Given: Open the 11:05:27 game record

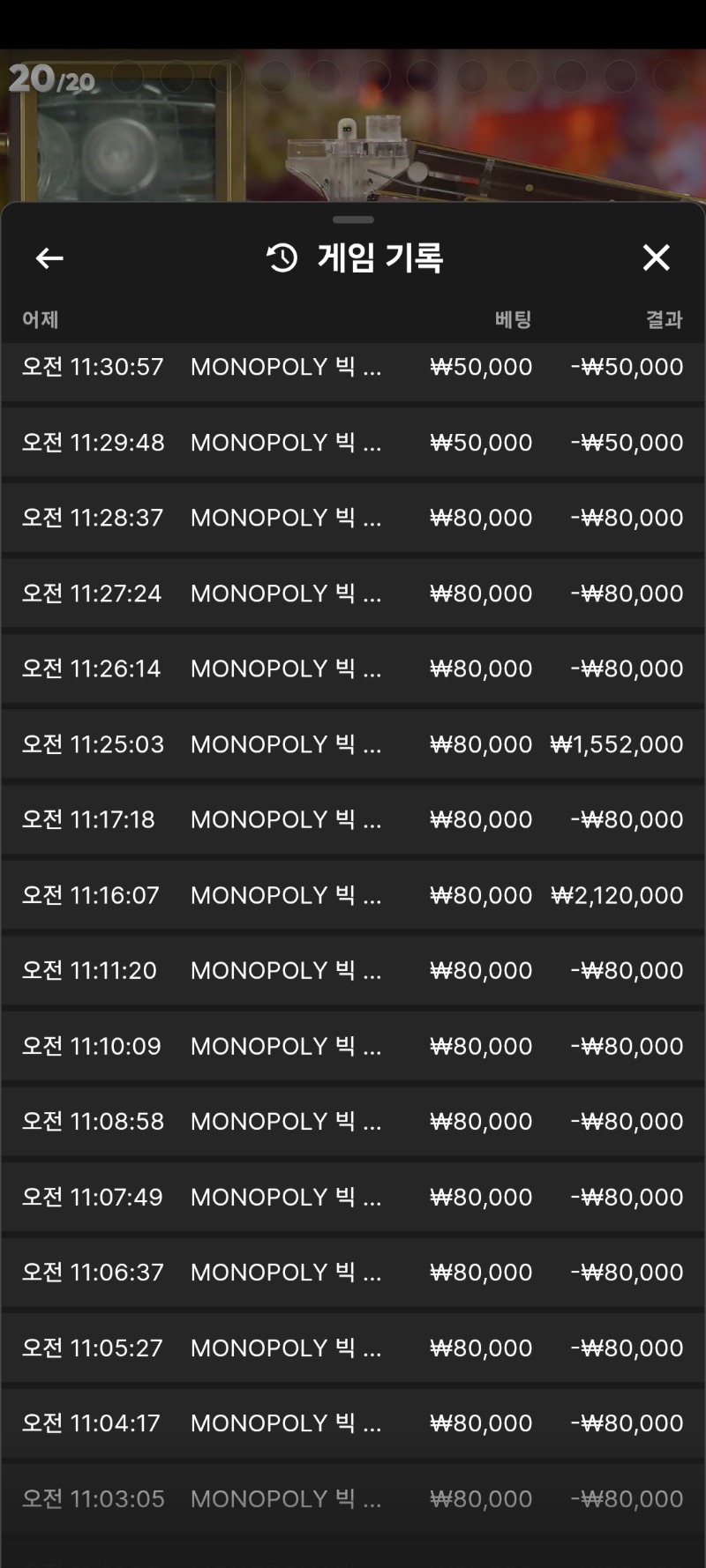Looking at the screenshot, I should pos(353,1348).
